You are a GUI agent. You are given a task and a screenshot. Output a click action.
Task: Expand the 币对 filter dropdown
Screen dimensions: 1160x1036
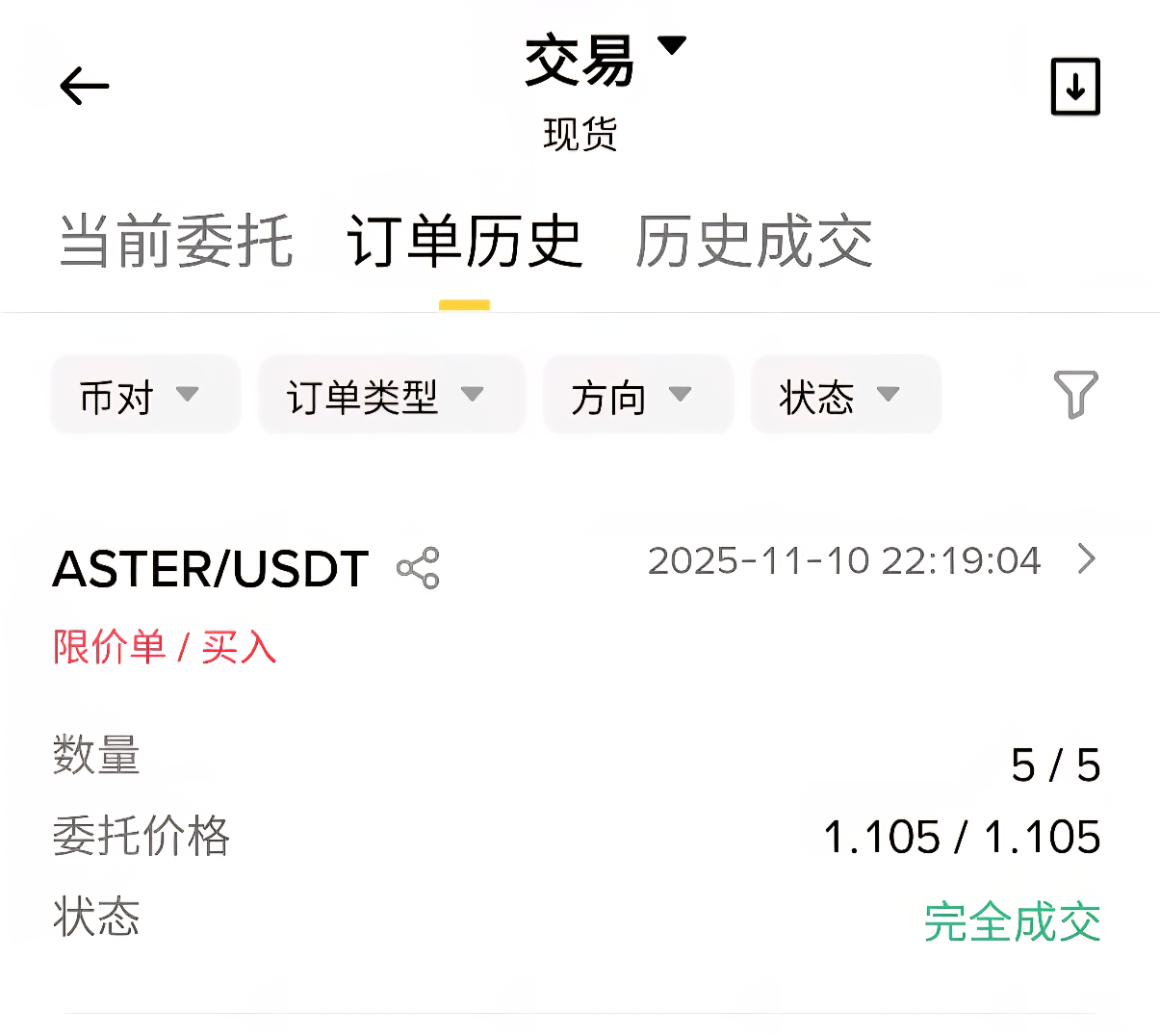pyautogui.click(x=144, y=395)
